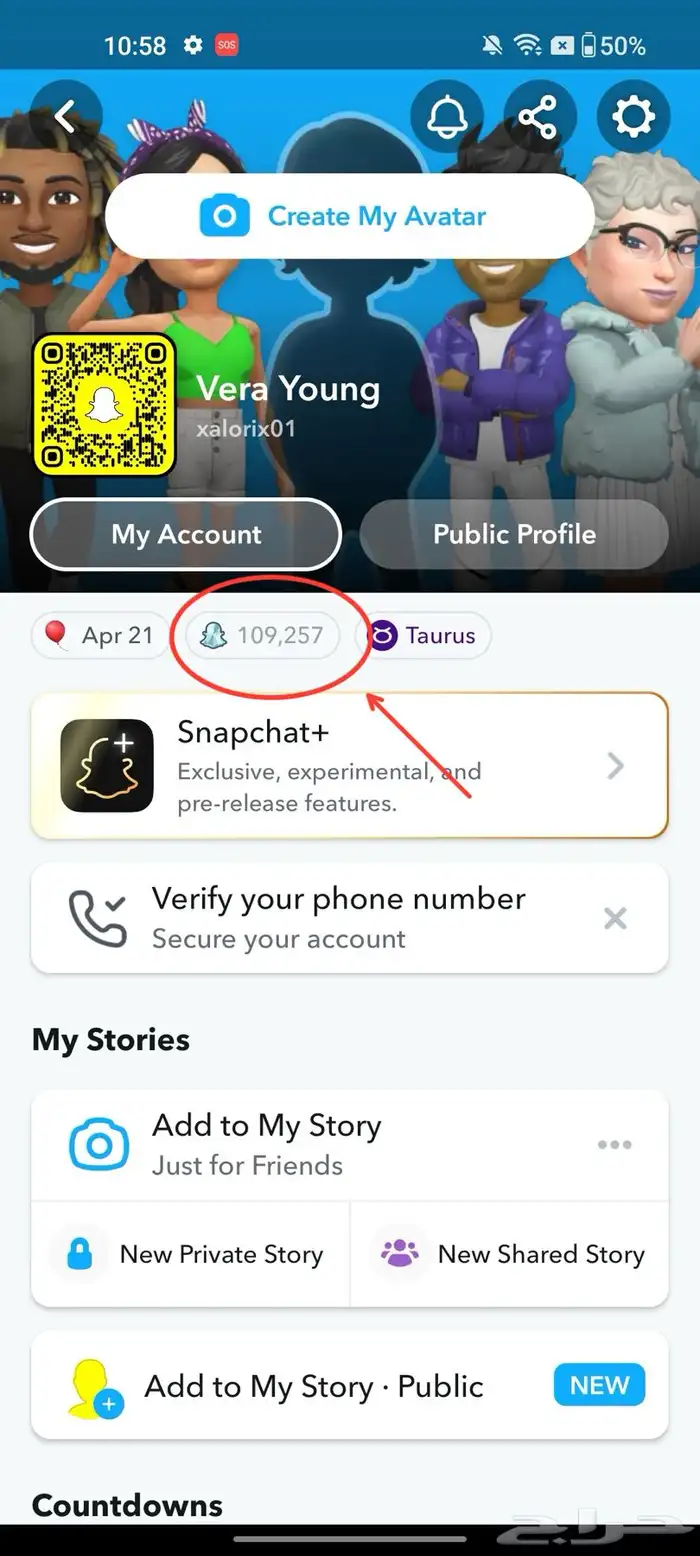Create a New Shared Story
Viewport: 700px width, 1556px height.
510,1254
